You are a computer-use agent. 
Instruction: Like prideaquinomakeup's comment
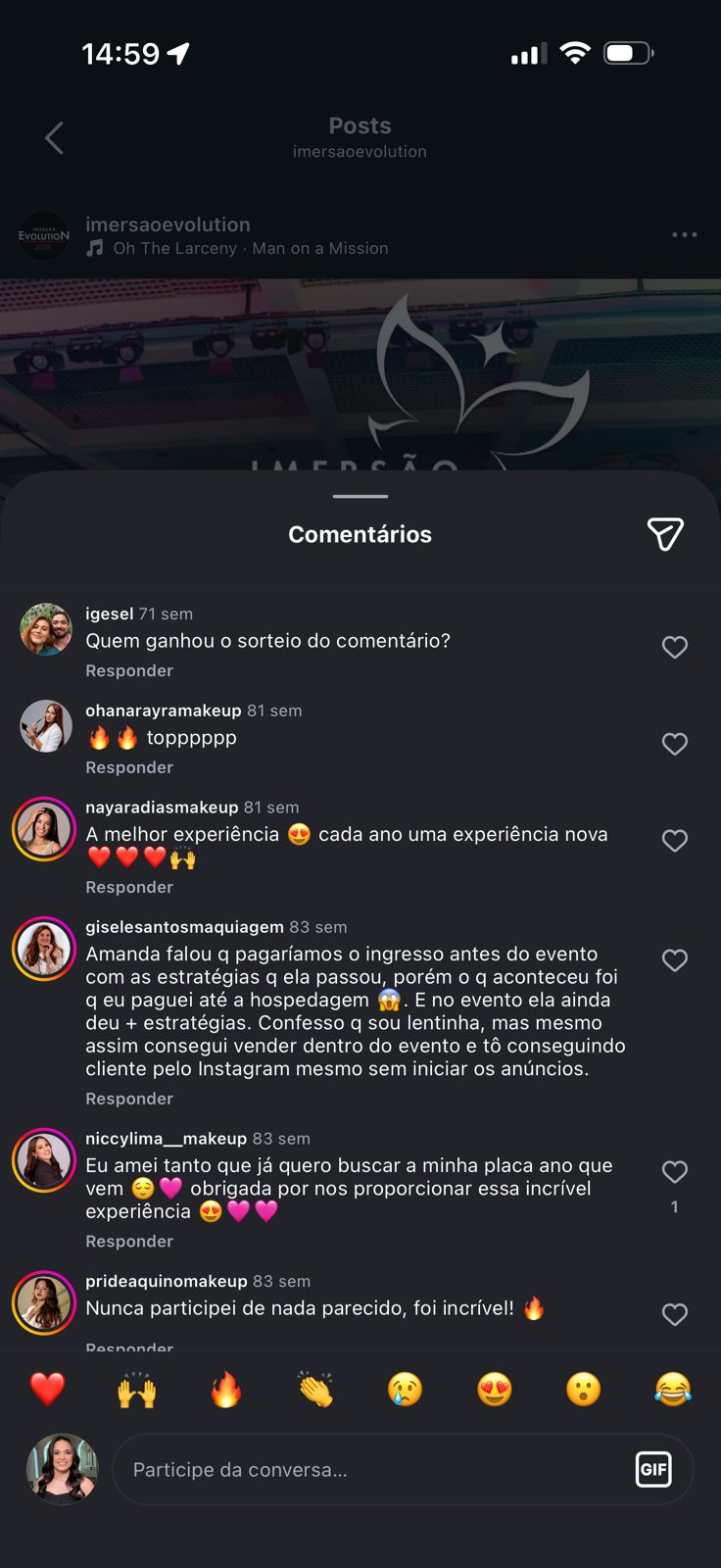675,1314
